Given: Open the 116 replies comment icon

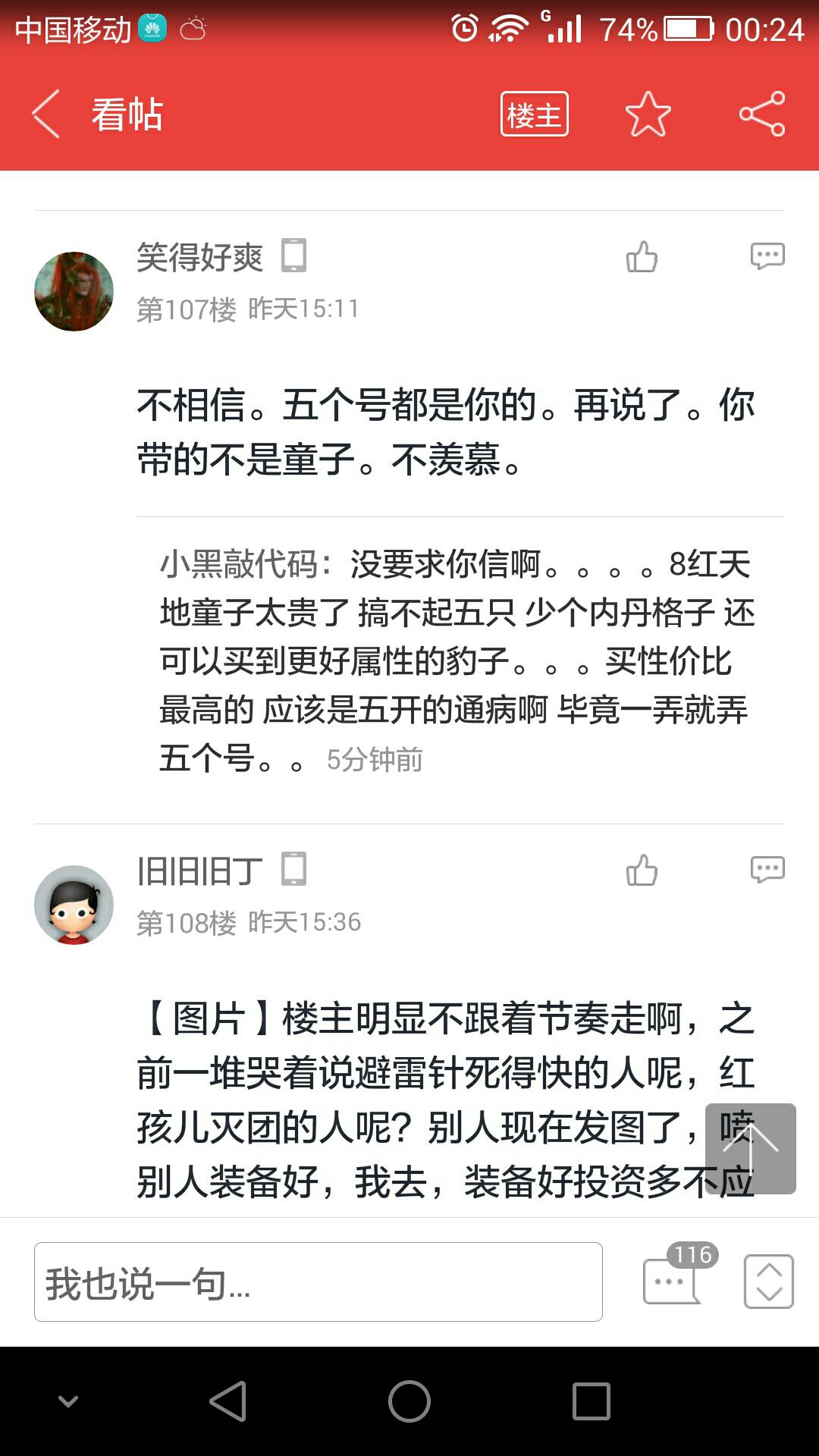Looking at the screenshot, I should (674, 1280).
